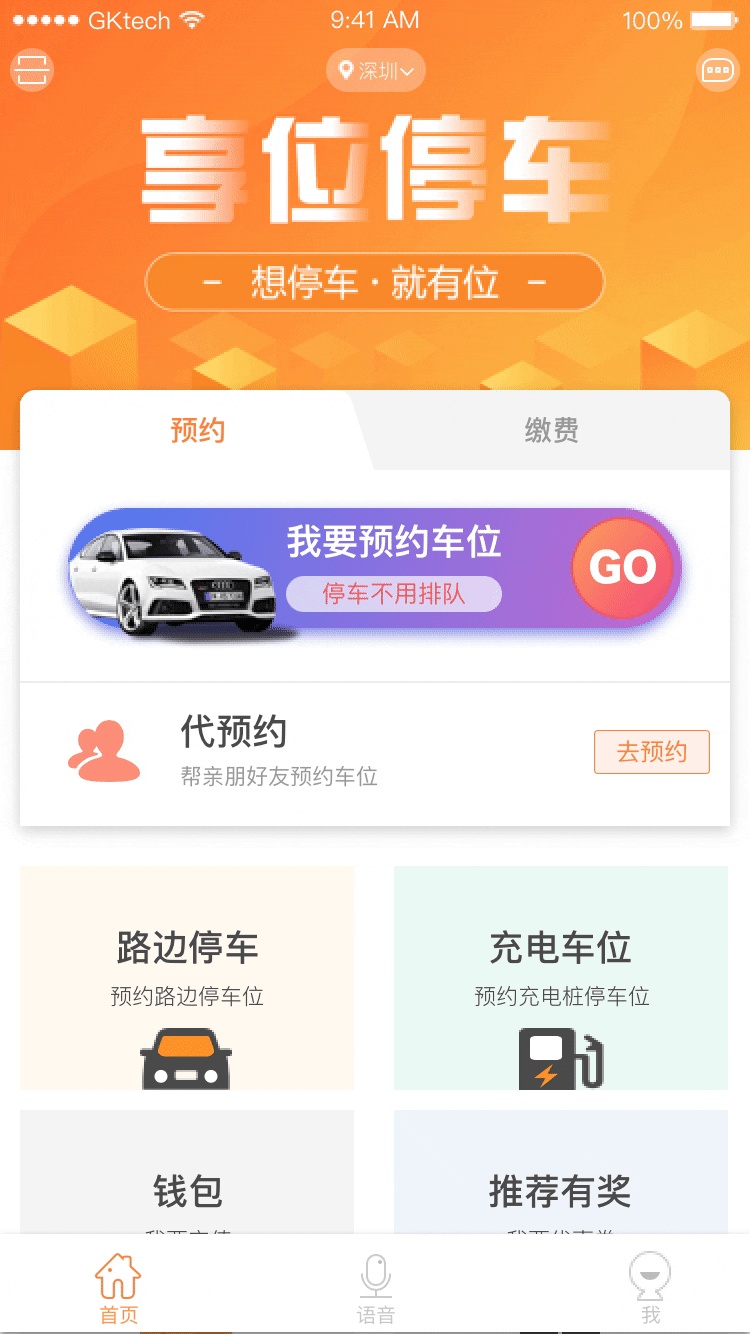Open the 深圳 city selector

click(x=376, y=71)
